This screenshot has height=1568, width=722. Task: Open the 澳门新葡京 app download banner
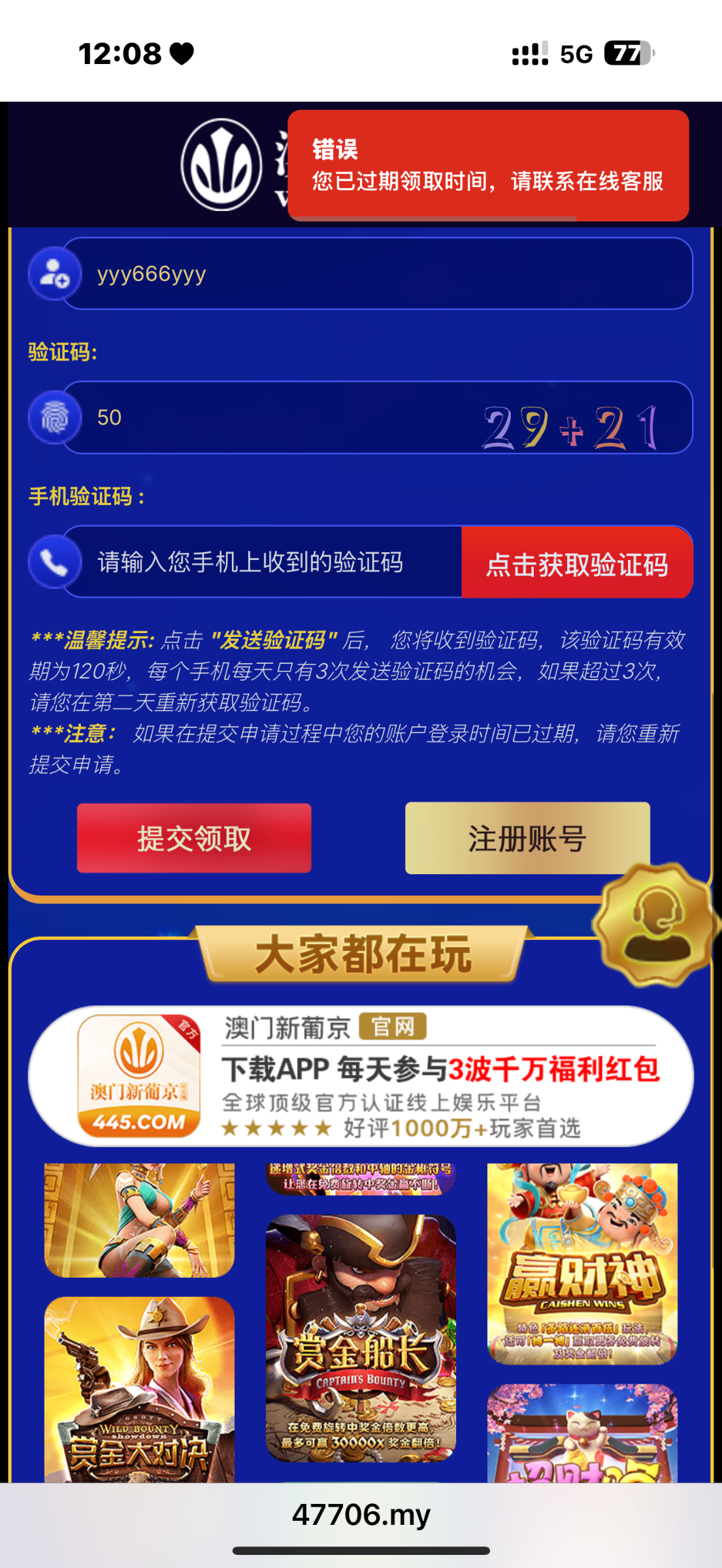(x=361, y=1076)
